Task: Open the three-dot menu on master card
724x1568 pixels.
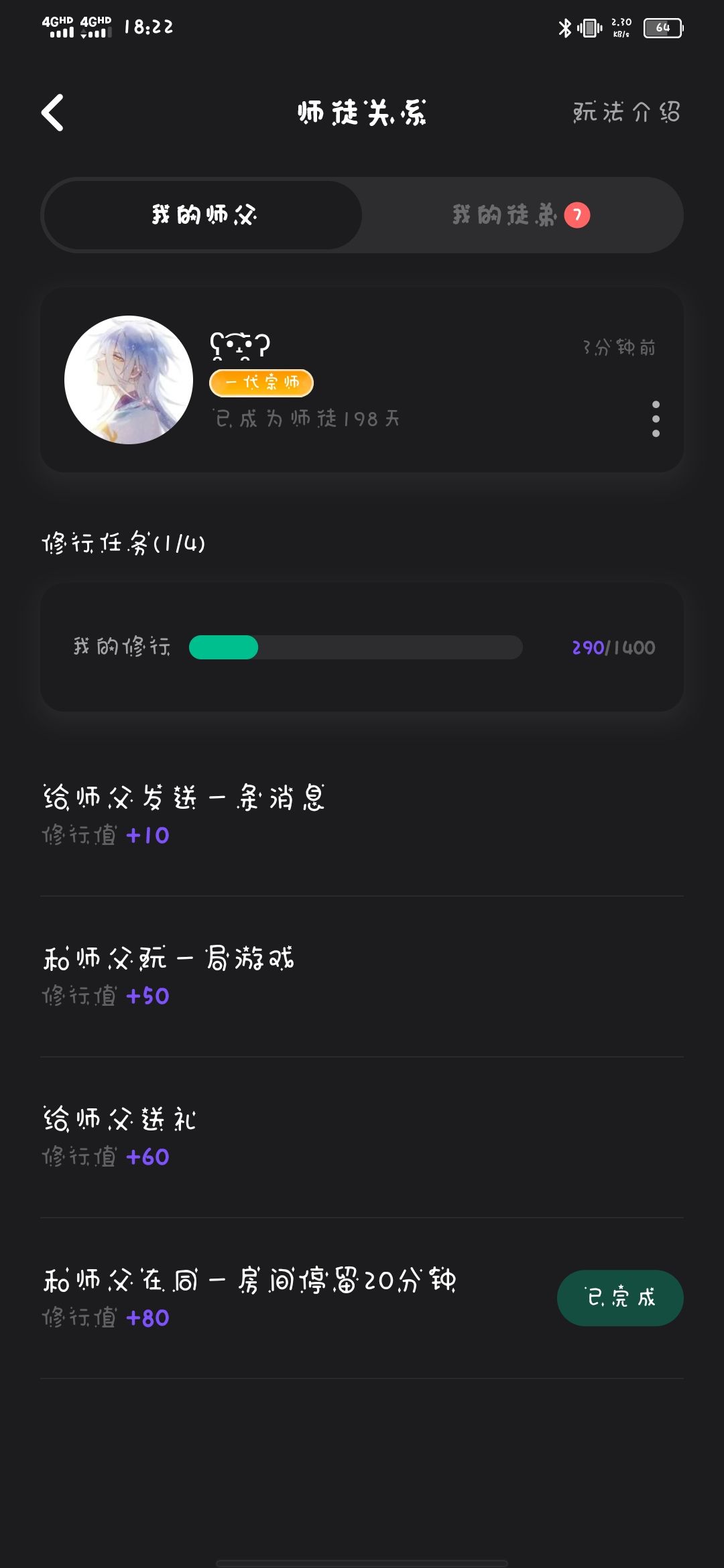Action: coord(656,419)
